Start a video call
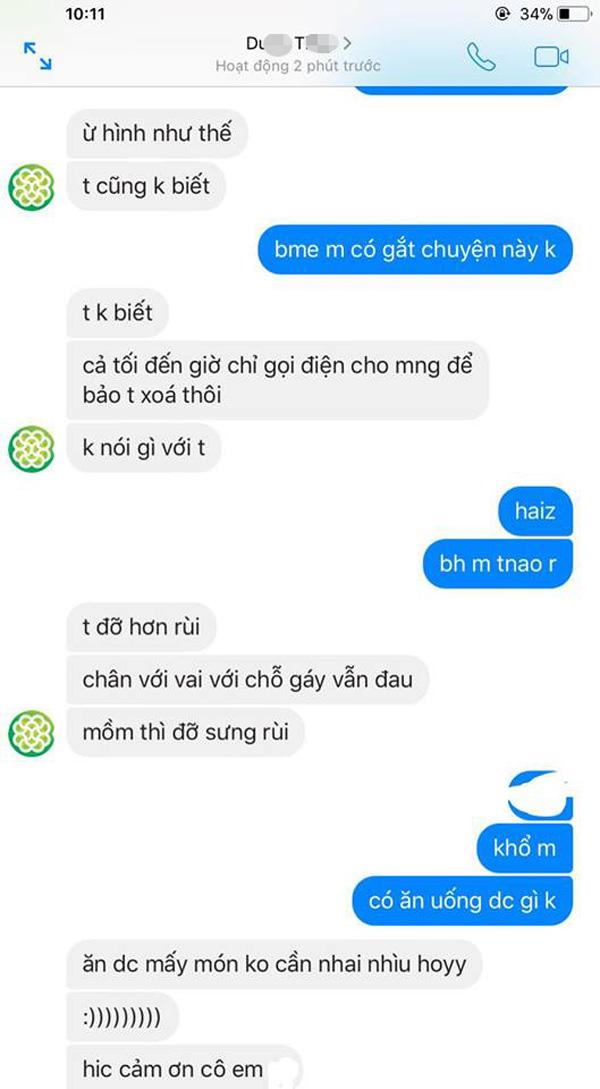This screenshot has height=1089, width=600. click(x=550, y=56)
